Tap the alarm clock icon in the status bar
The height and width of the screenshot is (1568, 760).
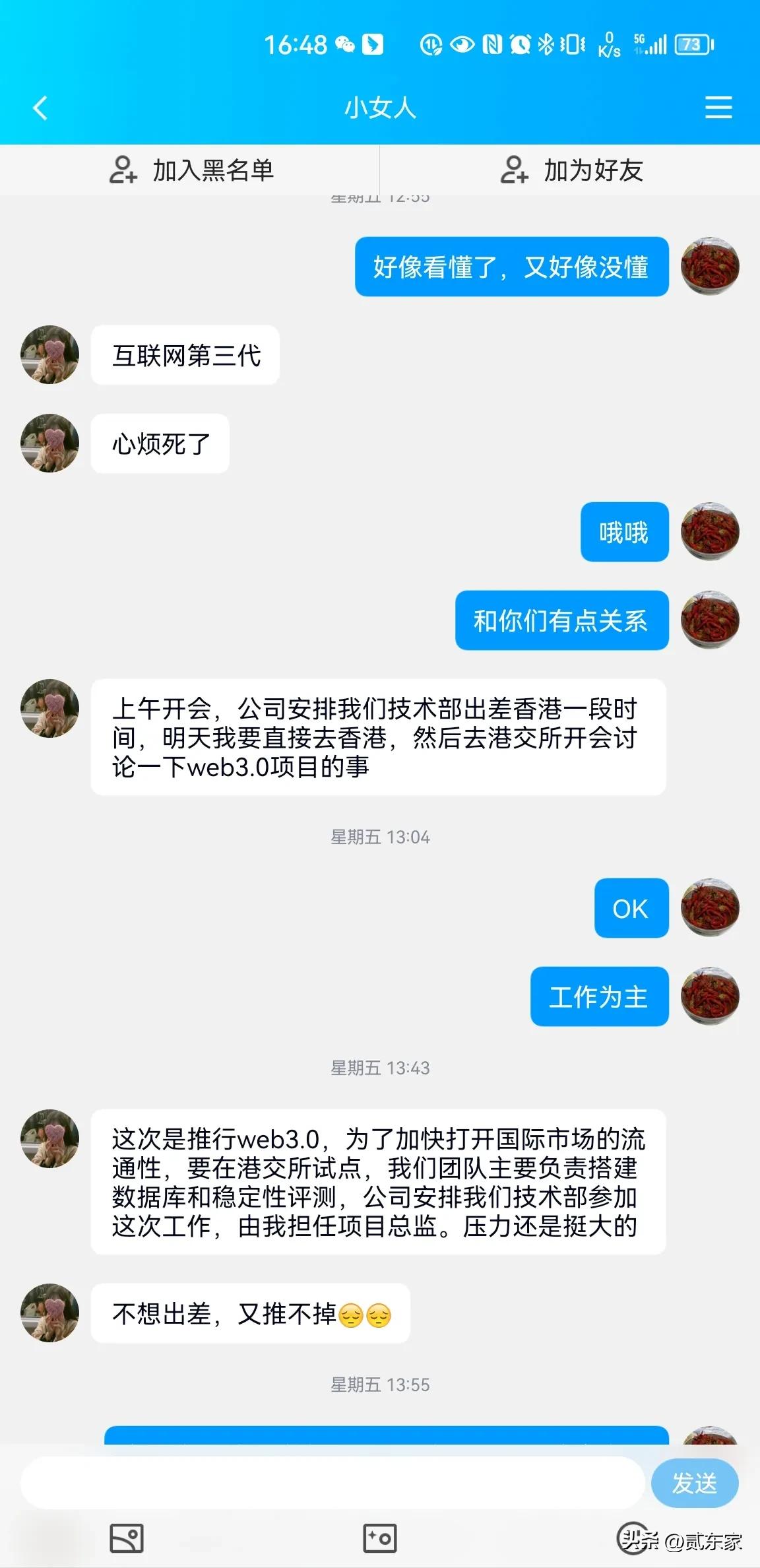(519, 44)
